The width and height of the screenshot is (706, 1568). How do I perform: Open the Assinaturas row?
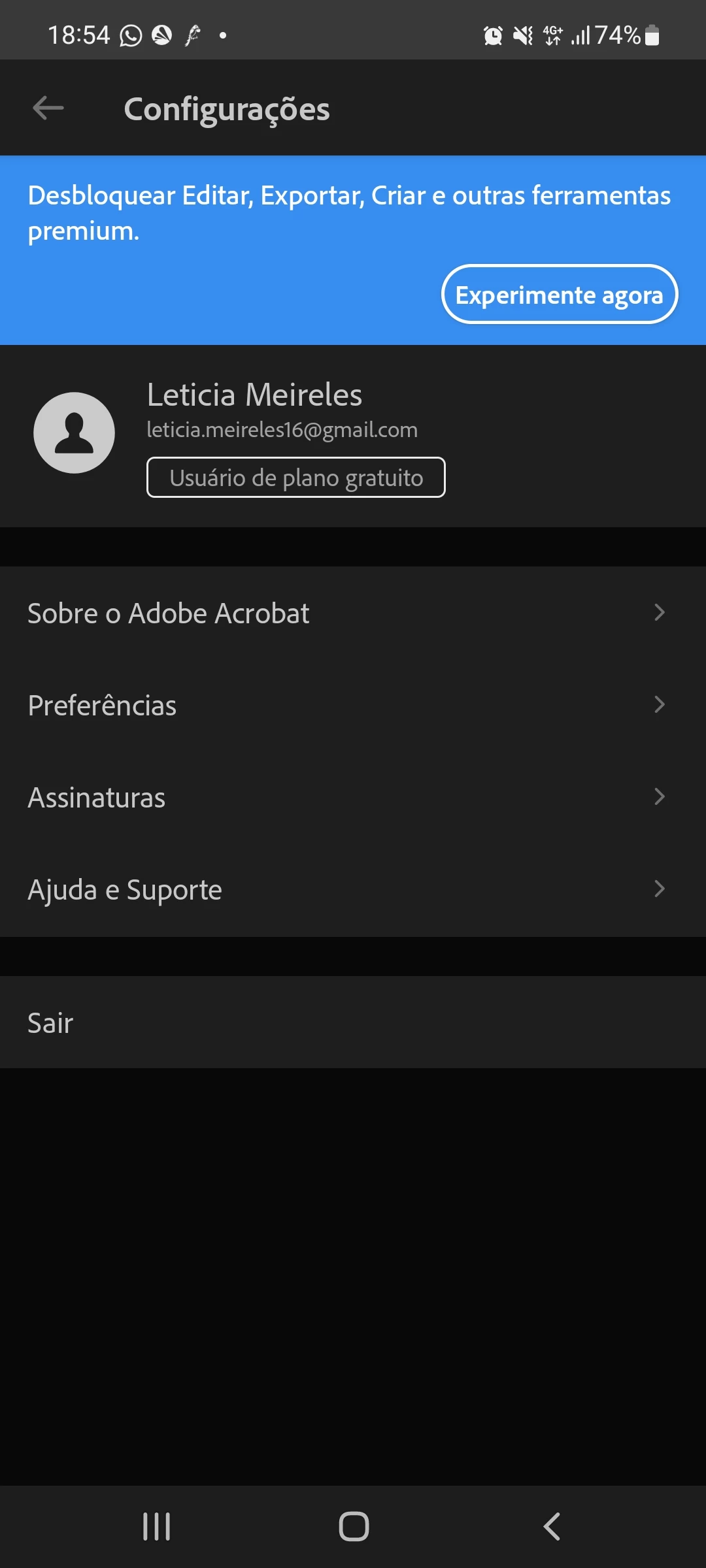tap(353, 797)
